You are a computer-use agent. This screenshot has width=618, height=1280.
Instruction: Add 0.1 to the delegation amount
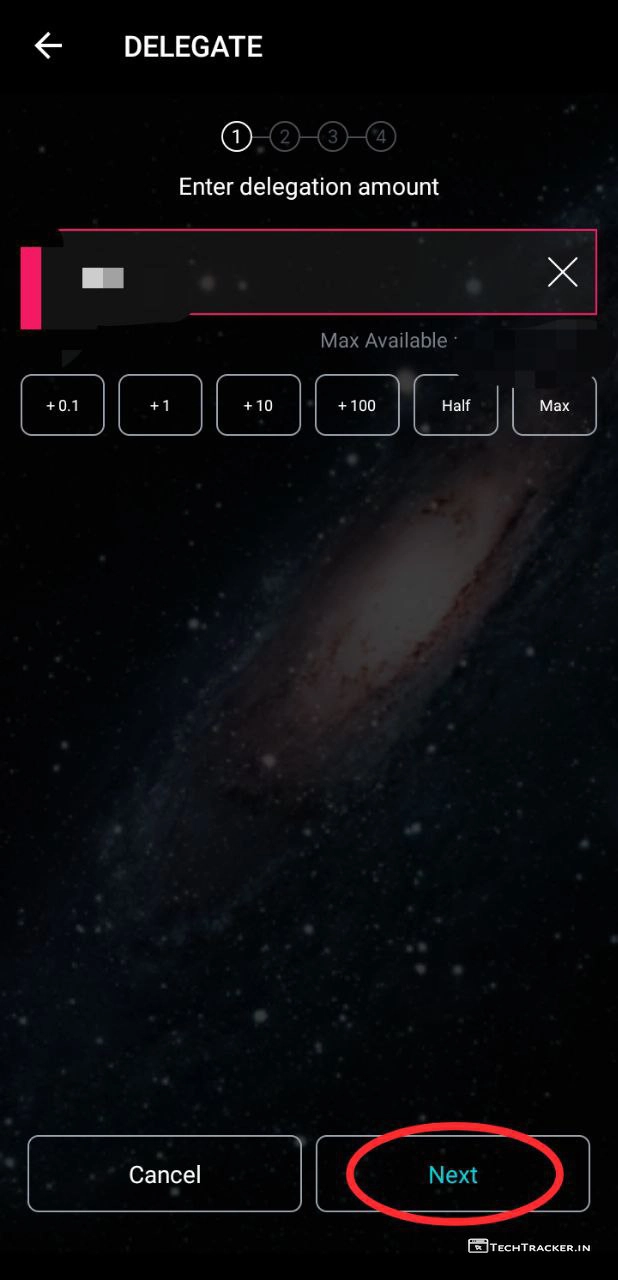pyautogui.click(x=62, y=405)
